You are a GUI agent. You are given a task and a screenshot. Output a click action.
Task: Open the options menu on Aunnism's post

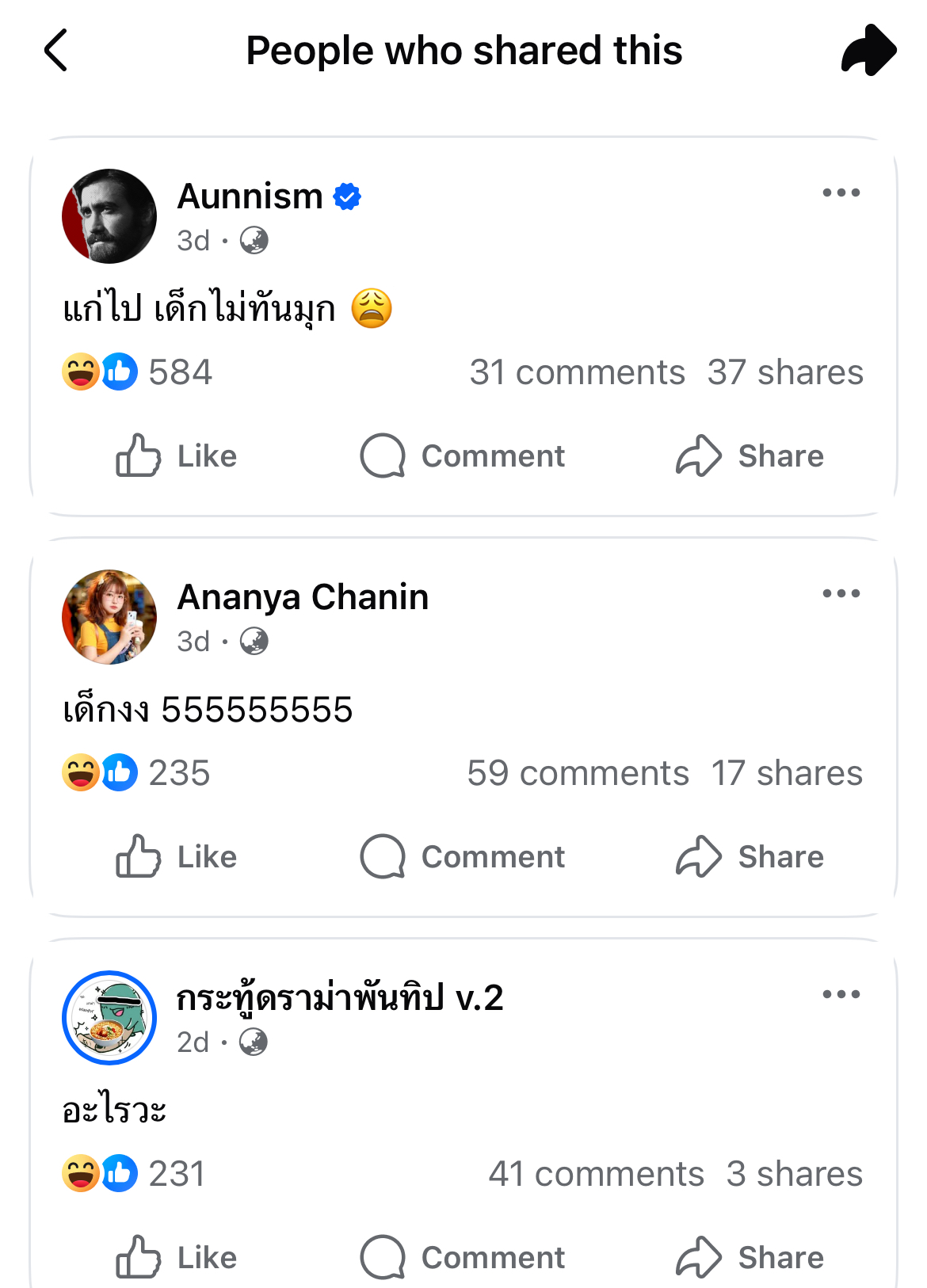coord(841,192)
